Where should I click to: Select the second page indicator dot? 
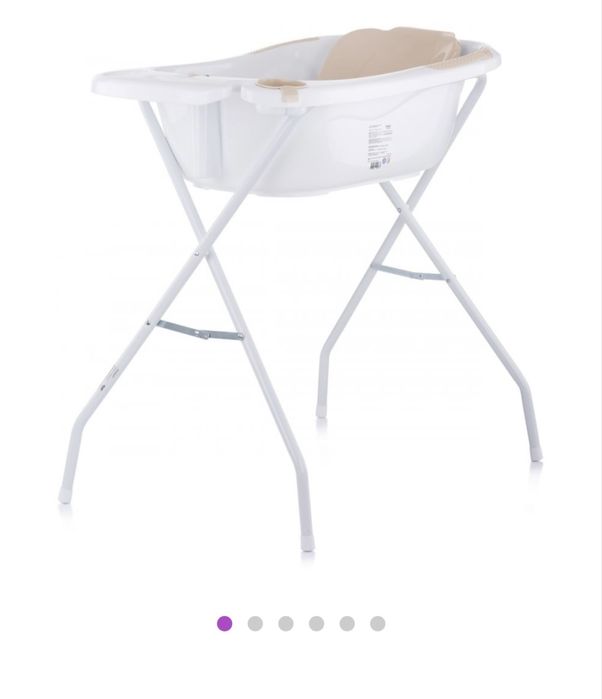255,623
